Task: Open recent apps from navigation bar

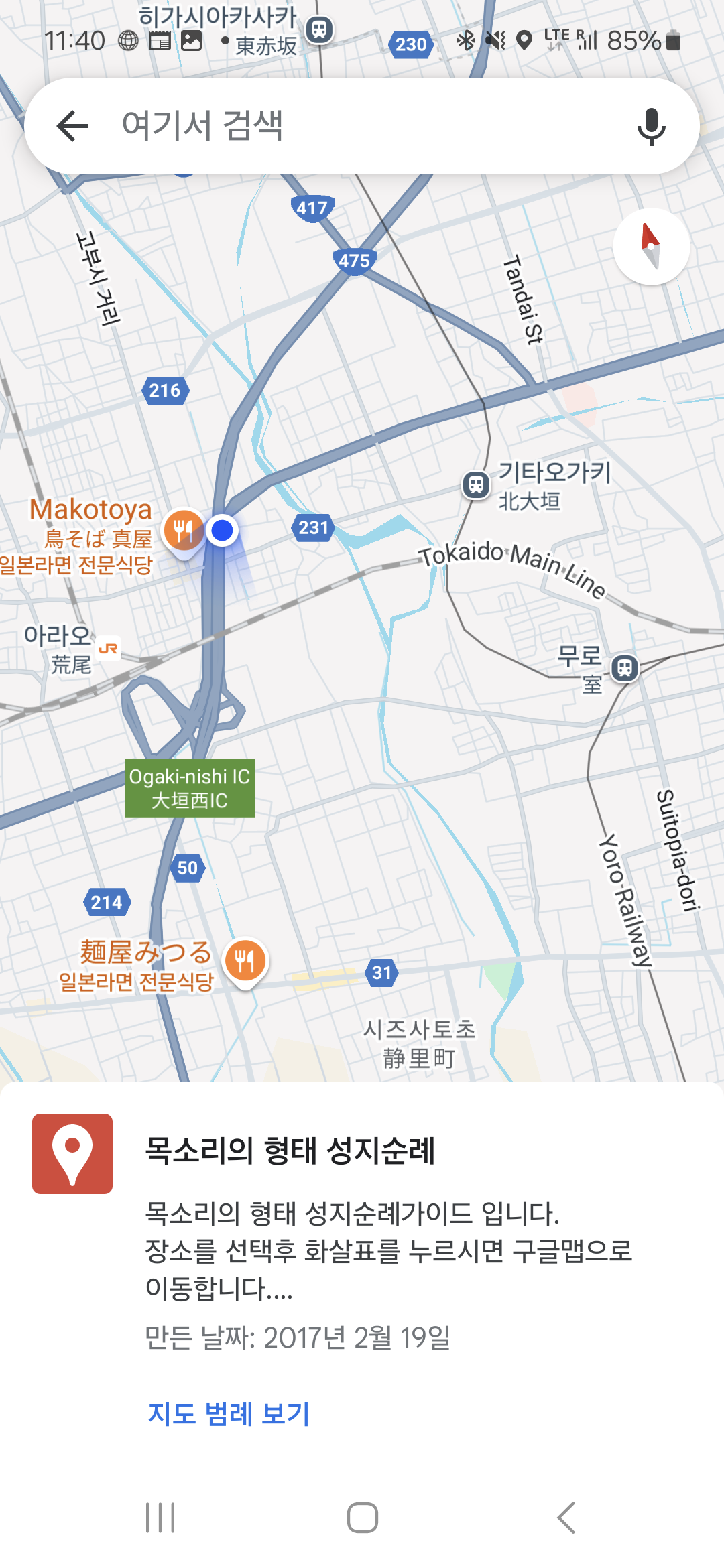Action: (160, 1518)
